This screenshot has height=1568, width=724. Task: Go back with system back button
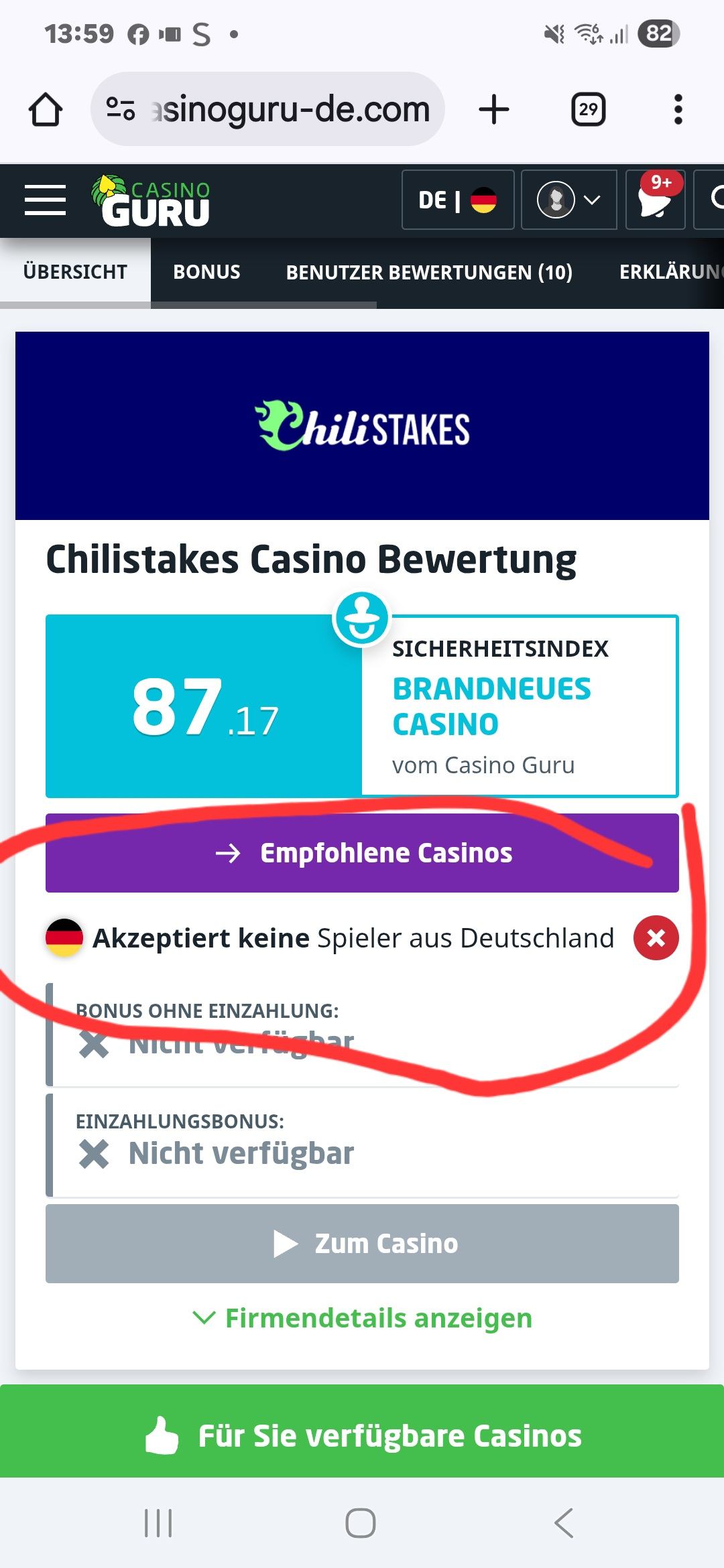pyautogui.click(x=564, y=1523)
